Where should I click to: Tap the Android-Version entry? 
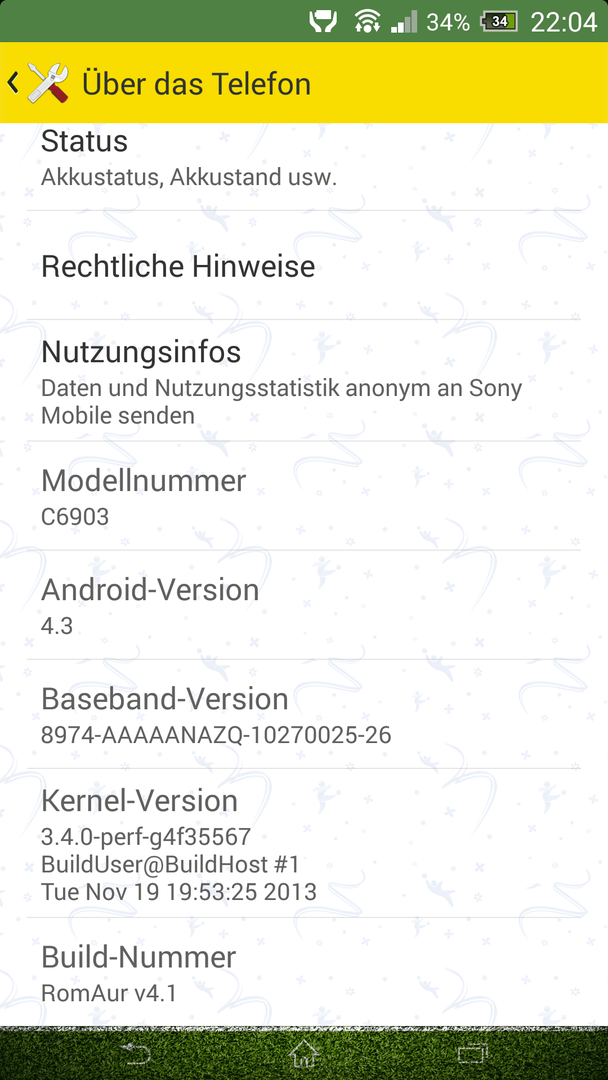coord(304,605)
